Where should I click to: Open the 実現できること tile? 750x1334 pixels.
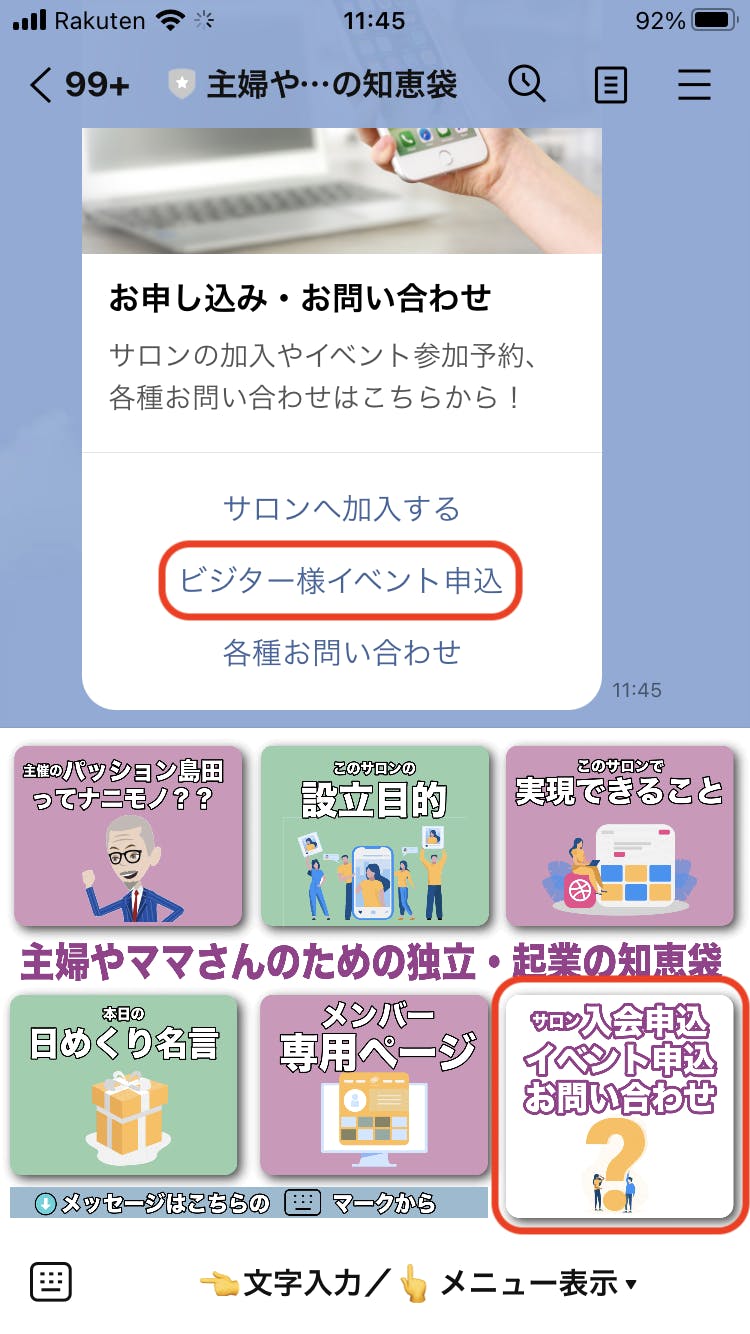pyautogui.click(x=619, y=836)
